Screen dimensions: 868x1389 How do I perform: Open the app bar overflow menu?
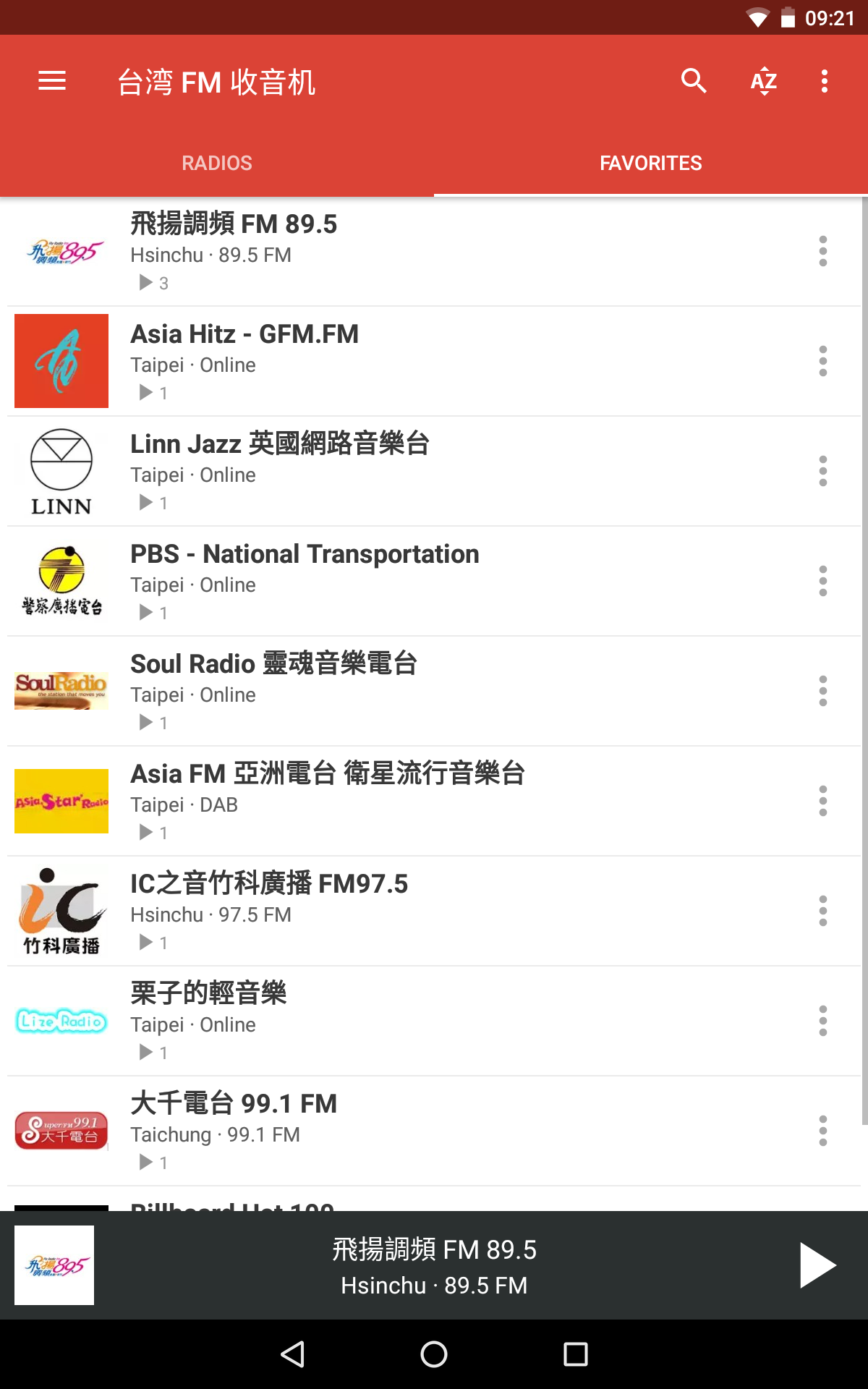pos(824,81)
